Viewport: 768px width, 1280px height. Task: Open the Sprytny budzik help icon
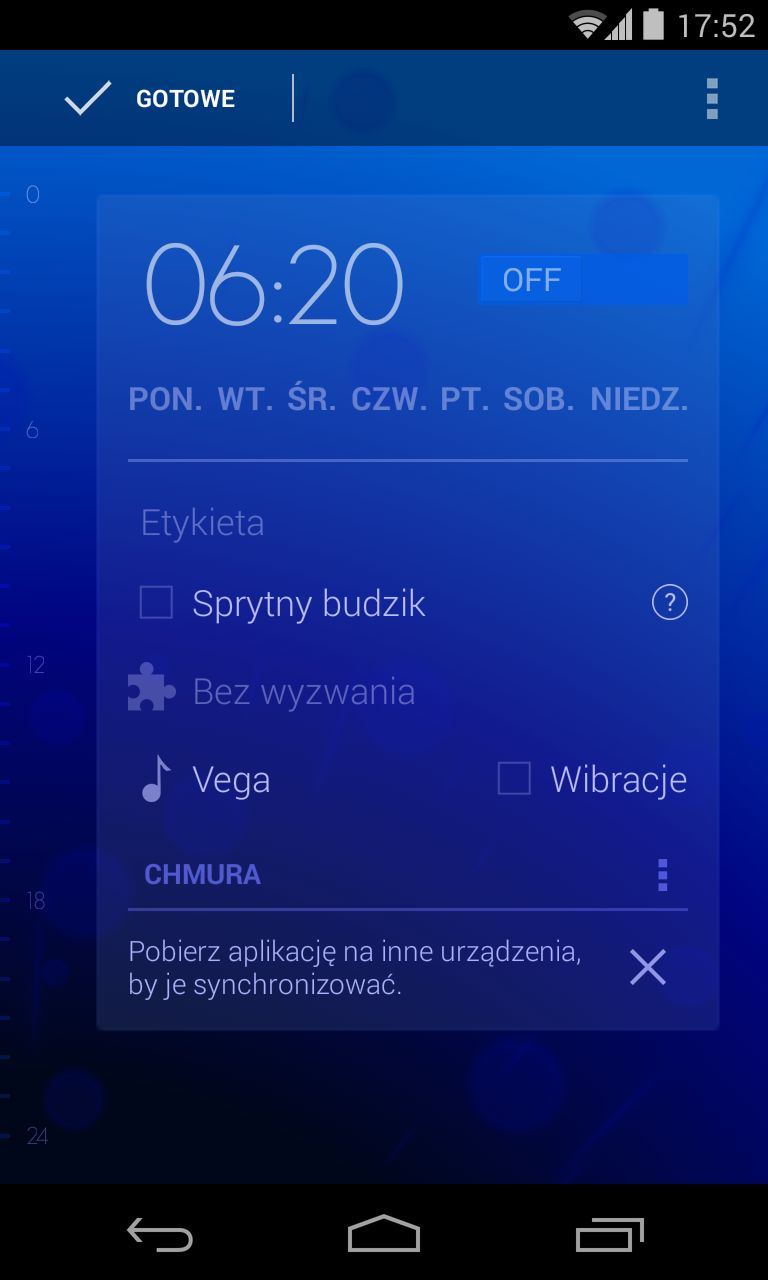[x=669, y=603]
